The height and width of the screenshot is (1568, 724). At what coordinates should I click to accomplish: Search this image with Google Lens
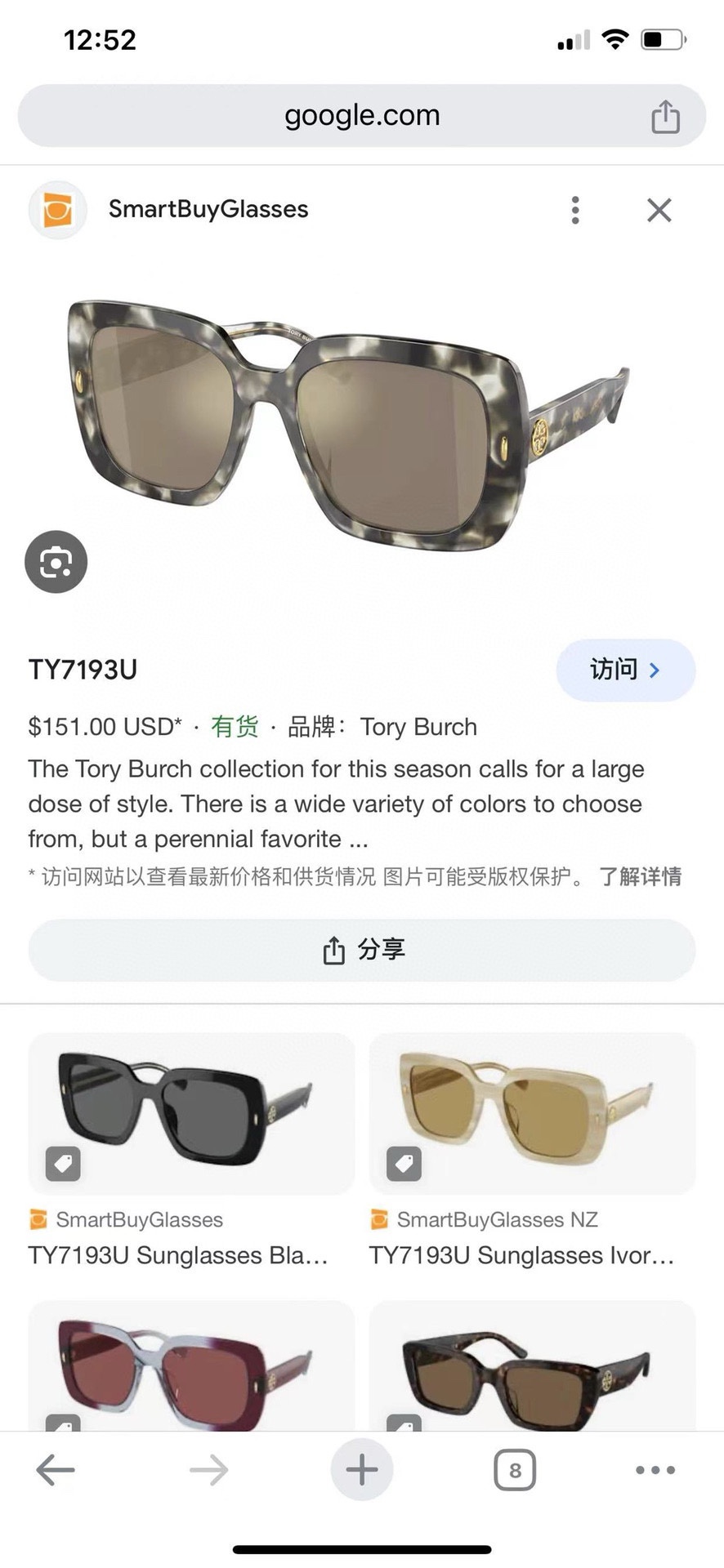pyautogui.click(x=56, y=562)
